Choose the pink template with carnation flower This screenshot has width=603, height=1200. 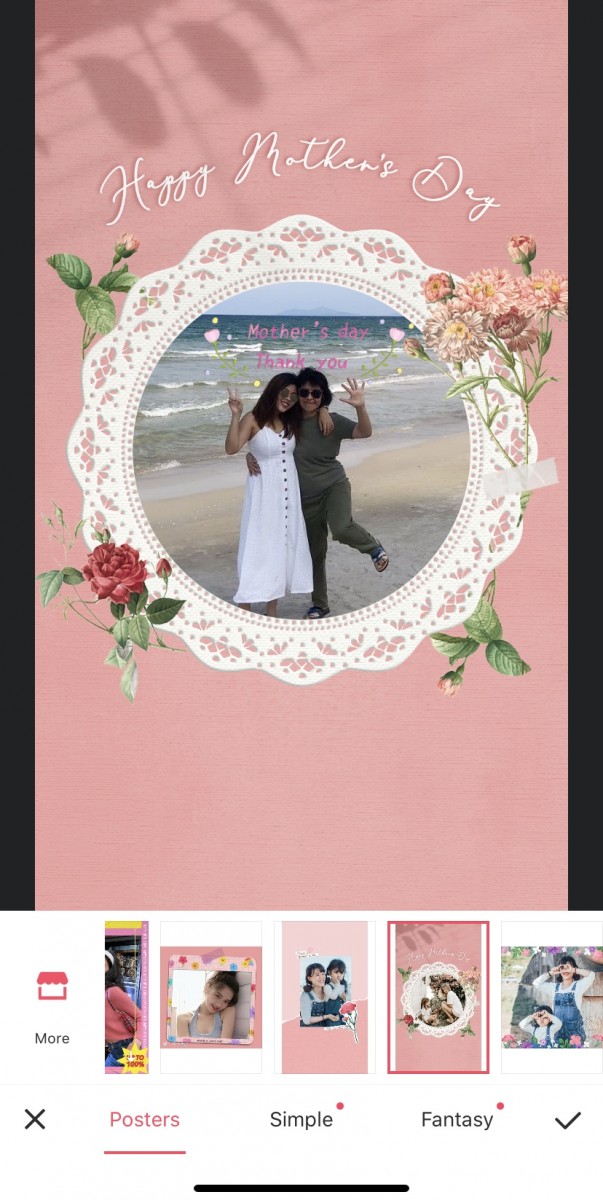(x=325, y=997)
